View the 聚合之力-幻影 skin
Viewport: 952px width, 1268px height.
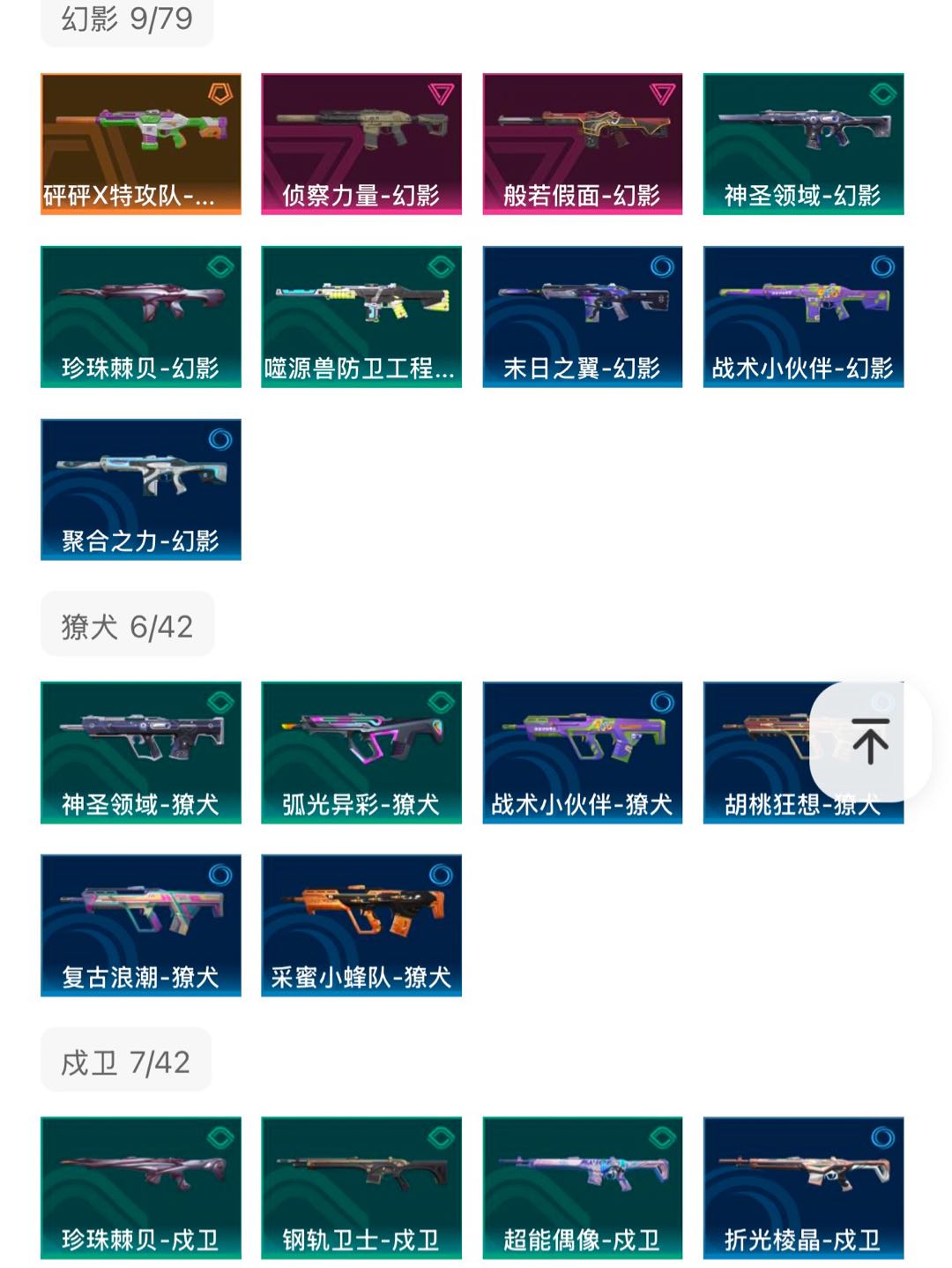pos(141,489)
